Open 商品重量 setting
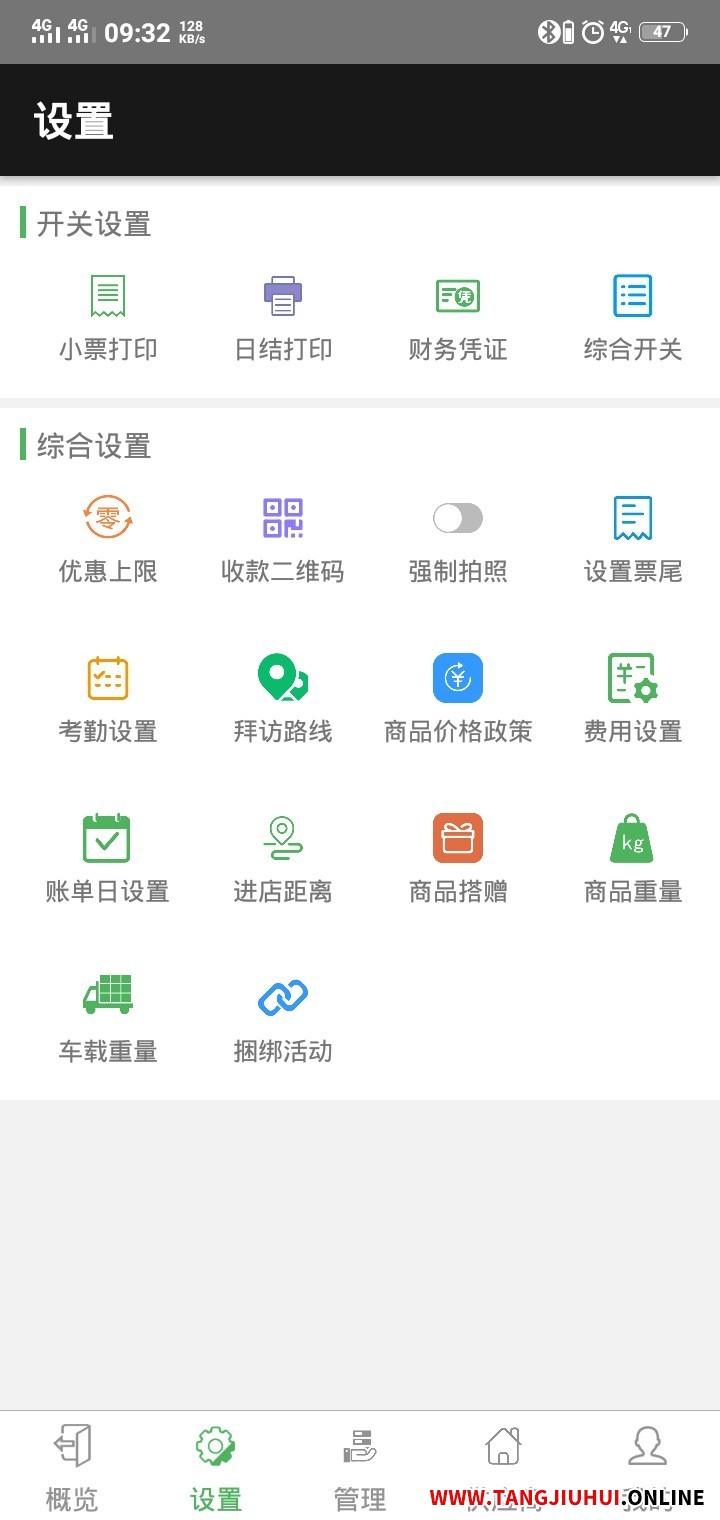Screen dimensions: 720x1520 tap(633, 860)
